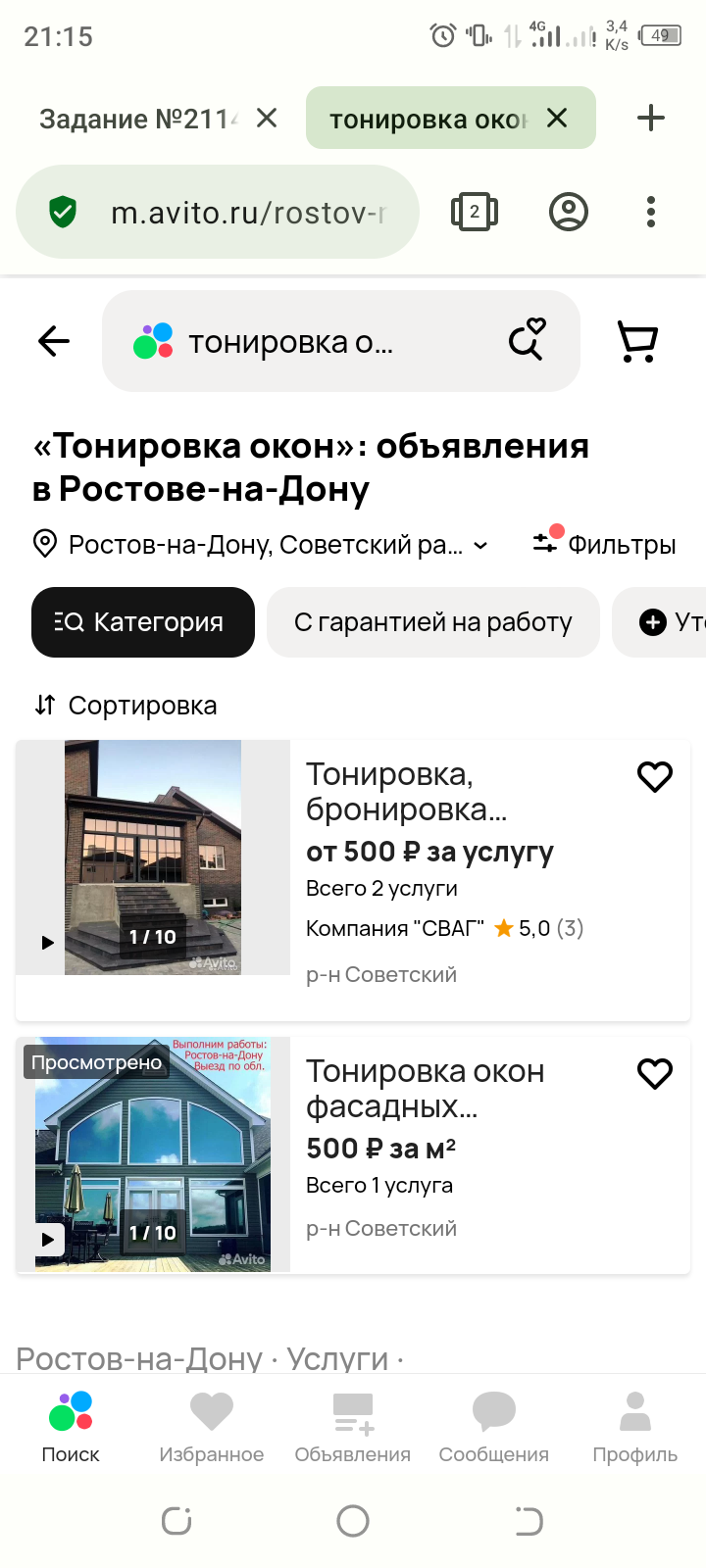Switch to the Избранное tab
This screenshot has height=1568, width=706.
[212, 1428]
